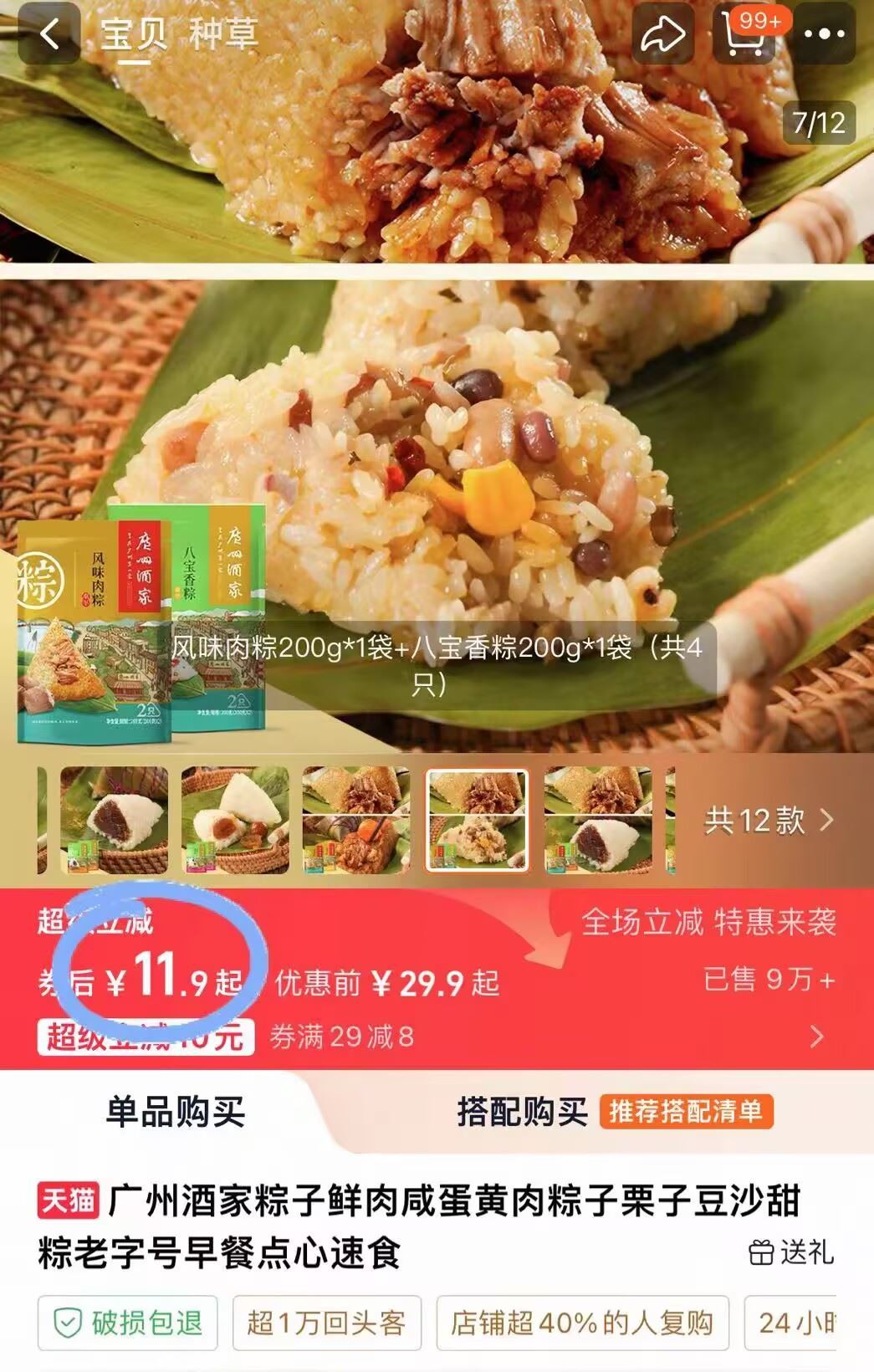View all variants via 共12款
Viewport: 874px width, 1372px height.
click(769, 821)
